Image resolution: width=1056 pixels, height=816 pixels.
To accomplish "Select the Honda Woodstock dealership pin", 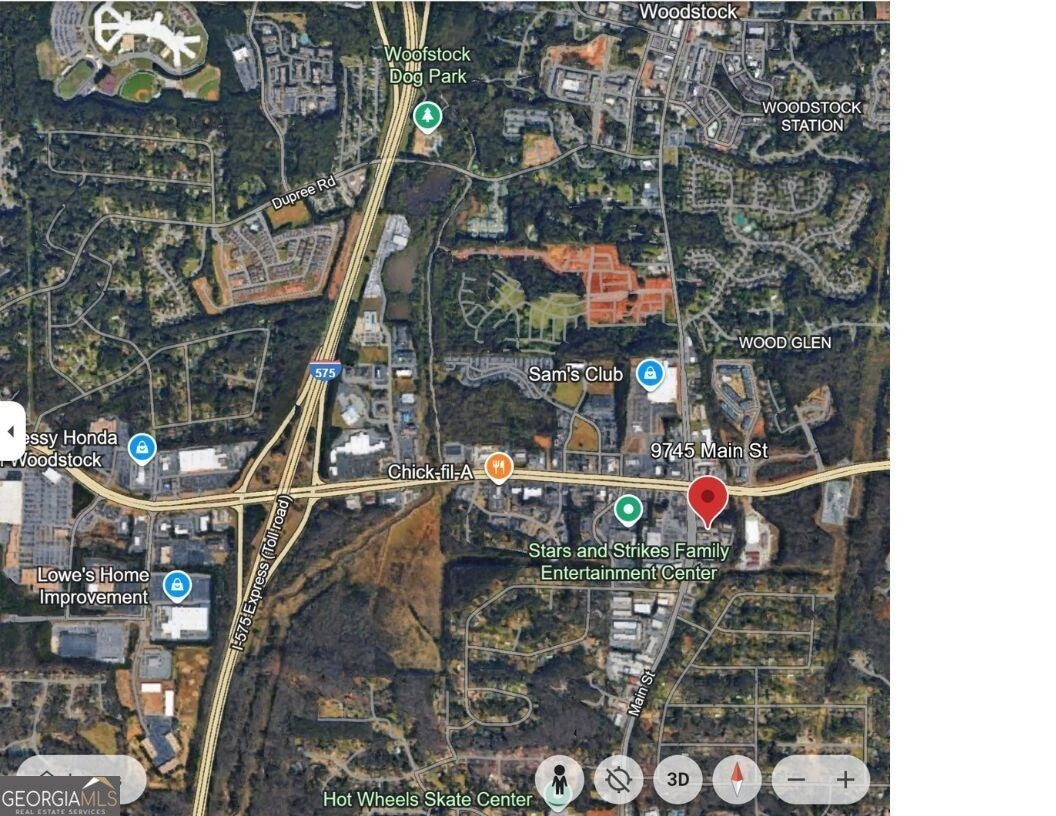I will 142,447.
